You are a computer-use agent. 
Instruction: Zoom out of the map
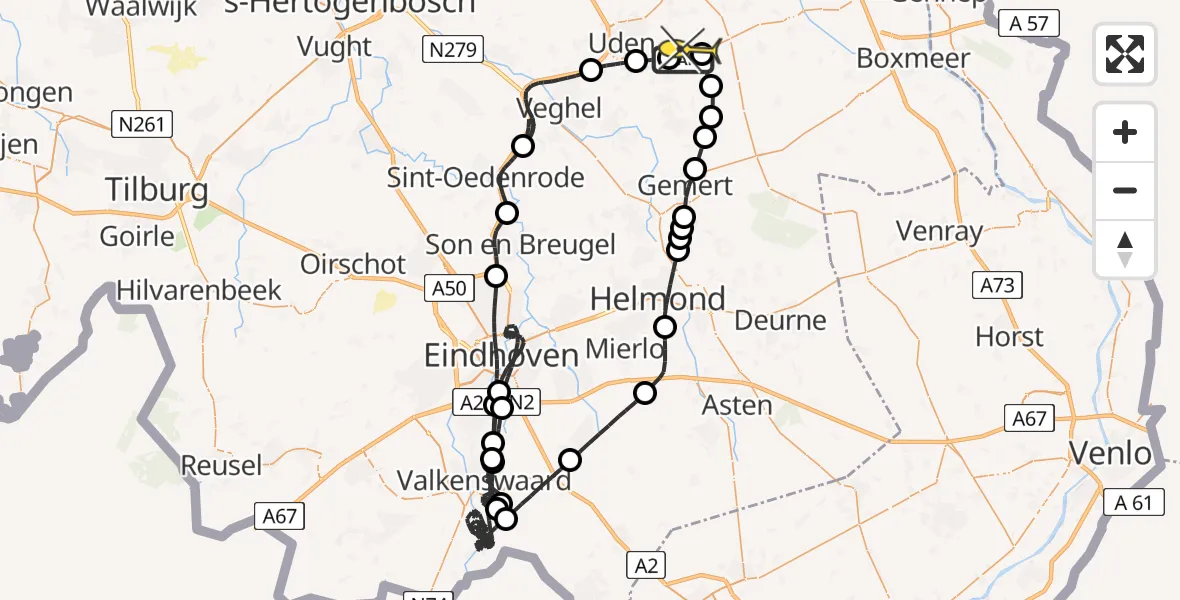click(1125, 191)
